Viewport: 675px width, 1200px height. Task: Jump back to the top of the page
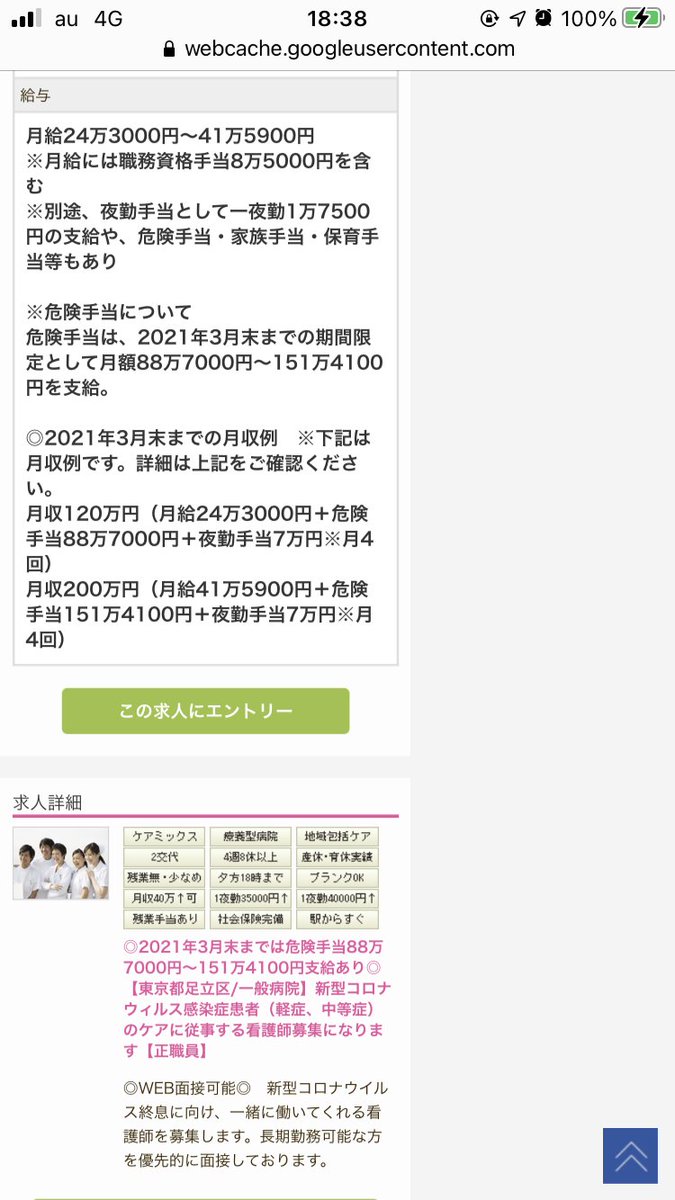tap(630, 1155)
